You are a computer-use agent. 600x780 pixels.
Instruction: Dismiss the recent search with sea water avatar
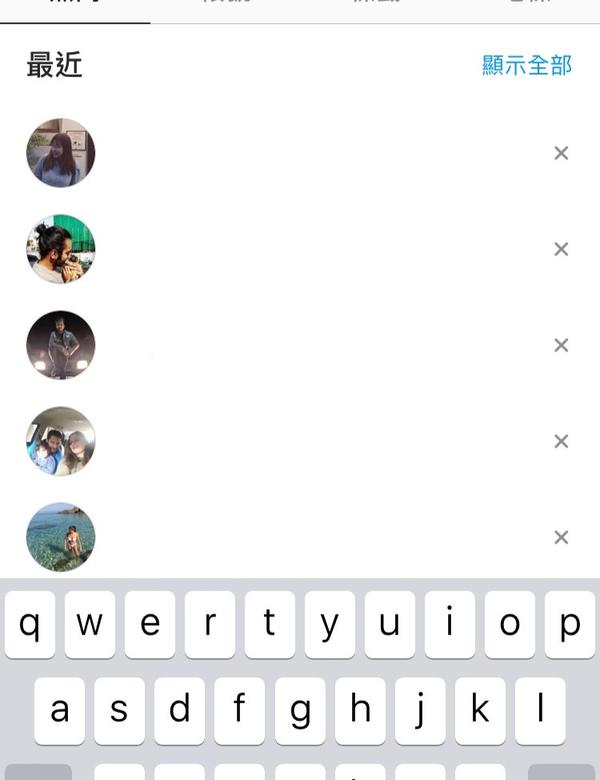pyautogui.click(x=561, y=537)
